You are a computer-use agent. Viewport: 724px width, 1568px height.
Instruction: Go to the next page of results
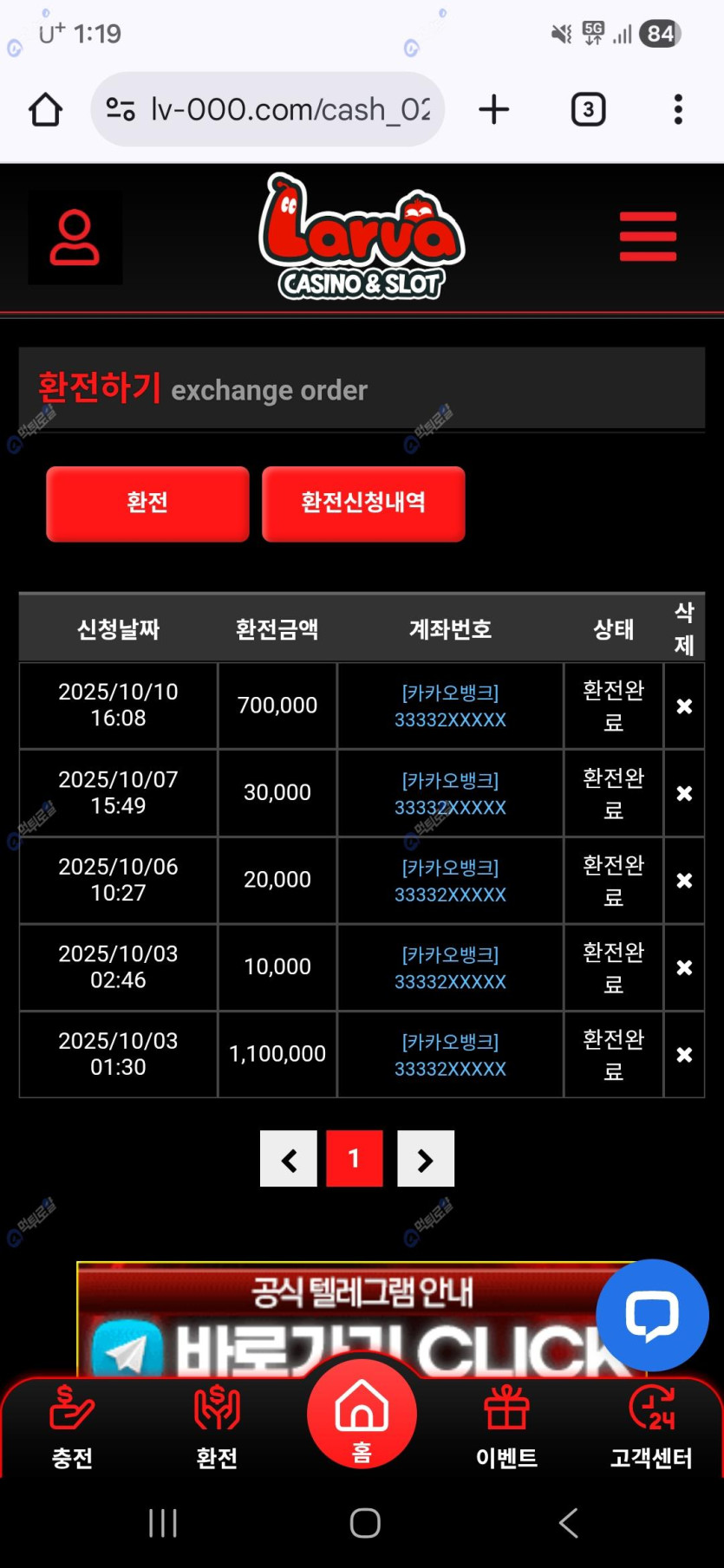tap(425, 1159)
